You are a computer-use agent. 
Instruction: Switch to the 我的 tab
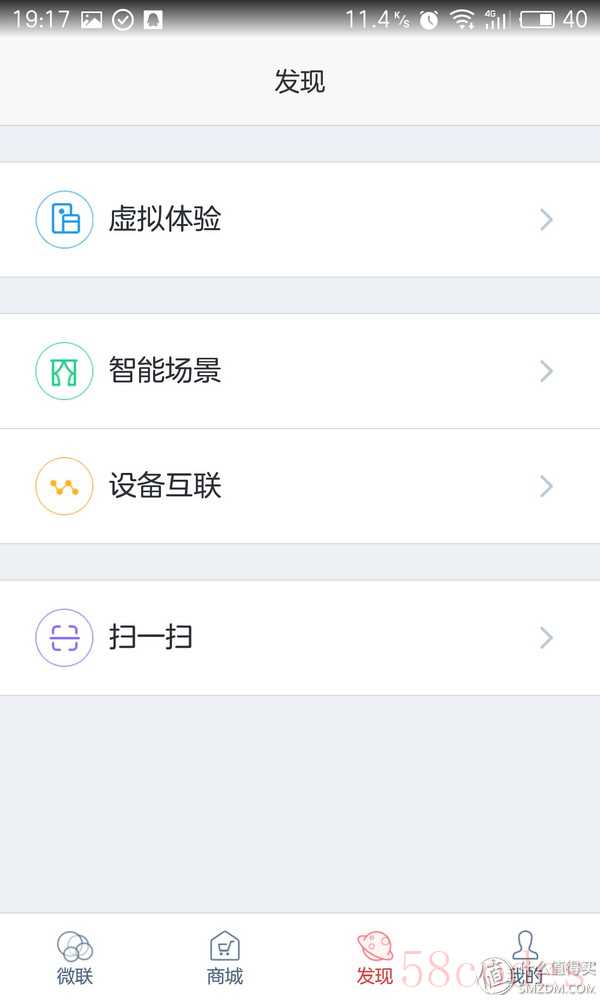[524, 957]
